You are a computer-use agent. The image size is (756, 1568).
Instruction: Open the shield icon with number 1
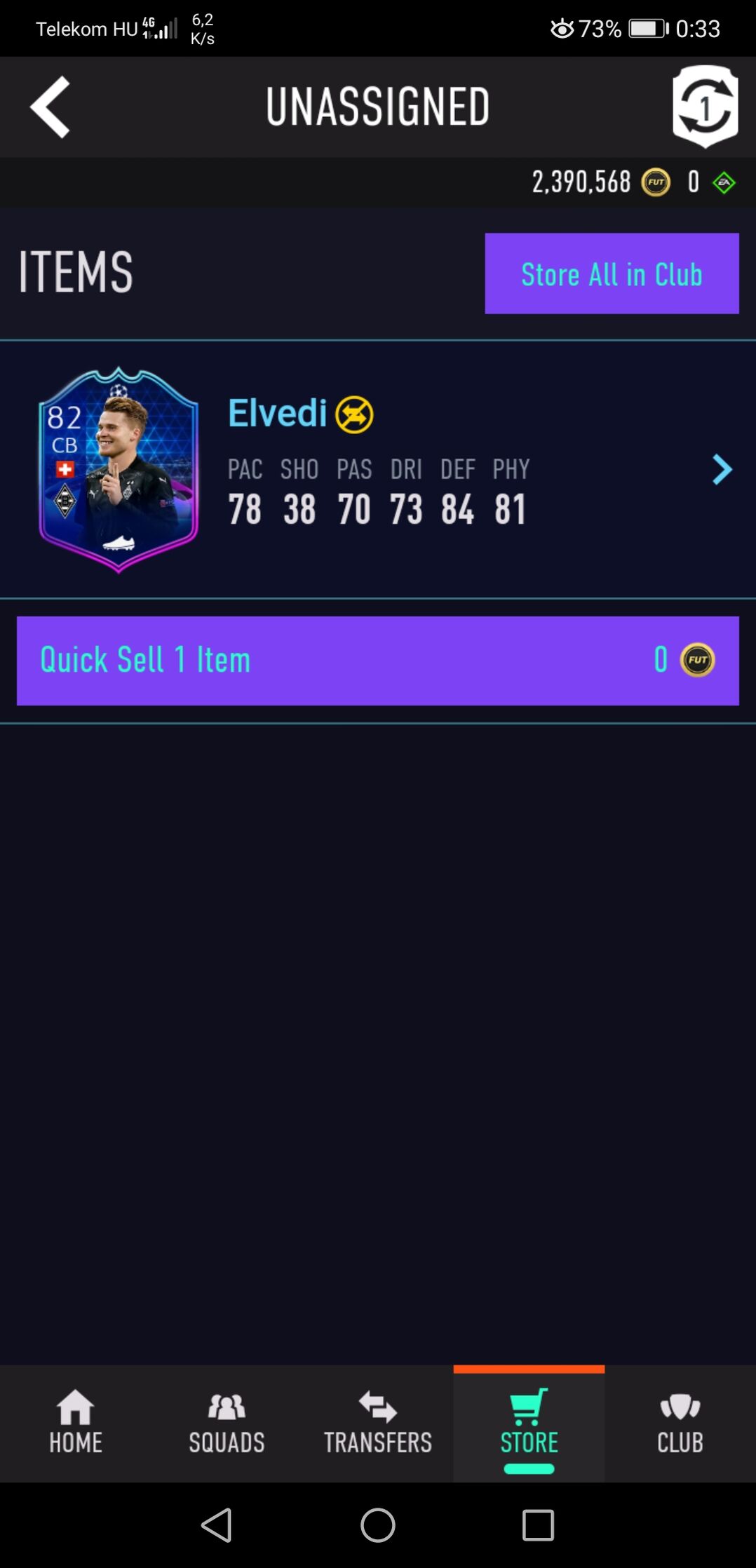[705, 106]
